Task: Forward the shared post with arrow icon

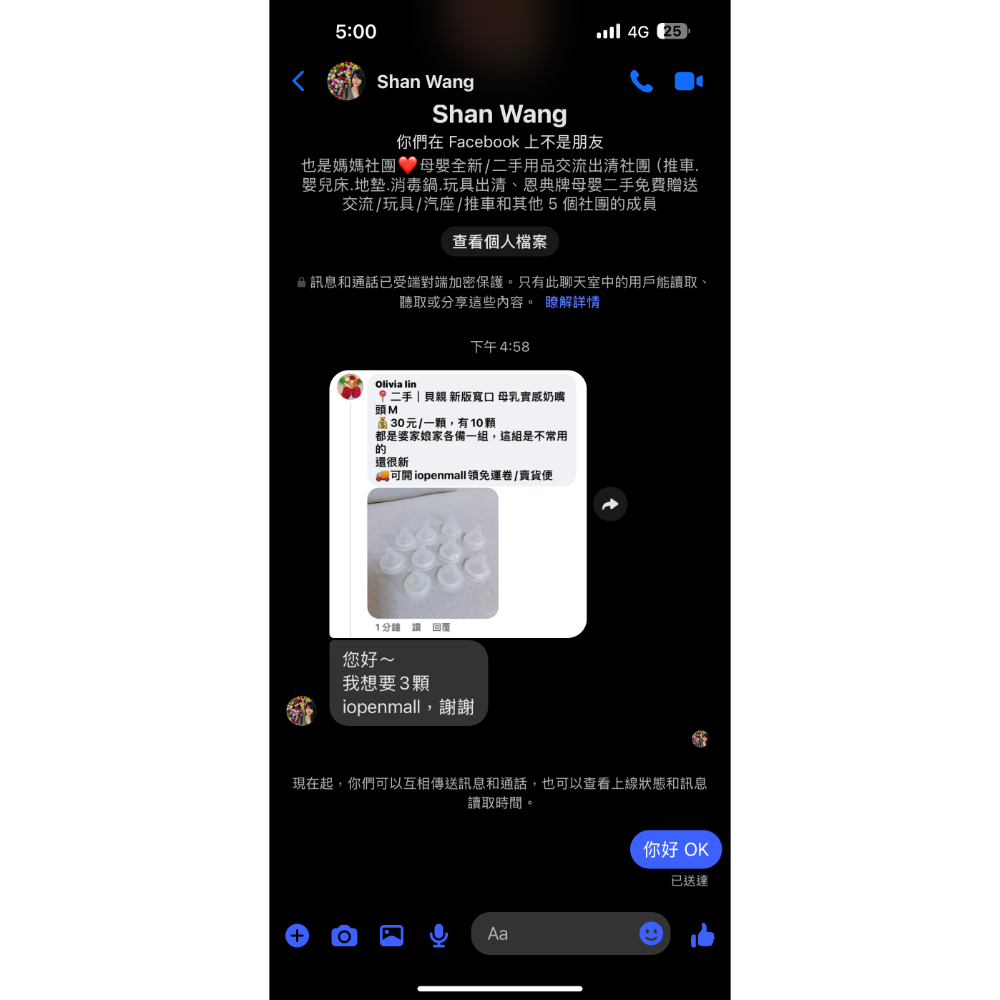Action: 610,504
